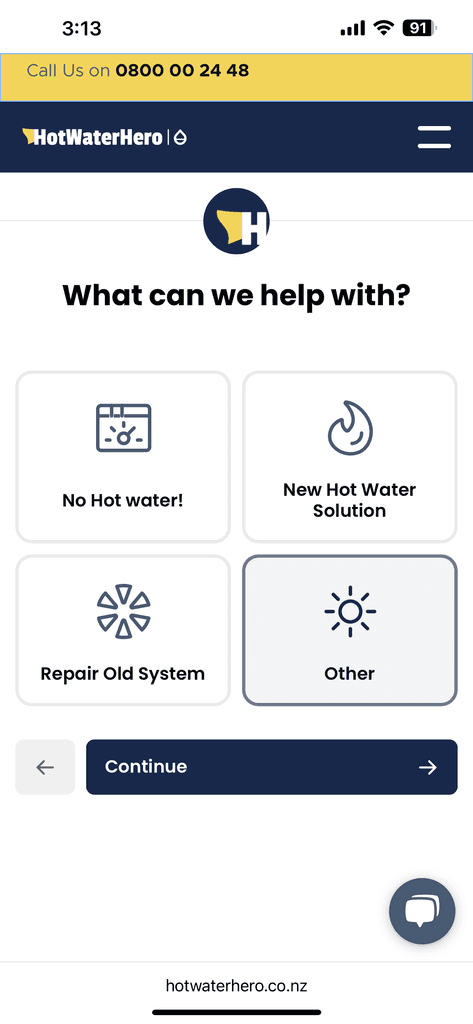
Task: Pick Repair Old System card
Action: coord(123,630)
